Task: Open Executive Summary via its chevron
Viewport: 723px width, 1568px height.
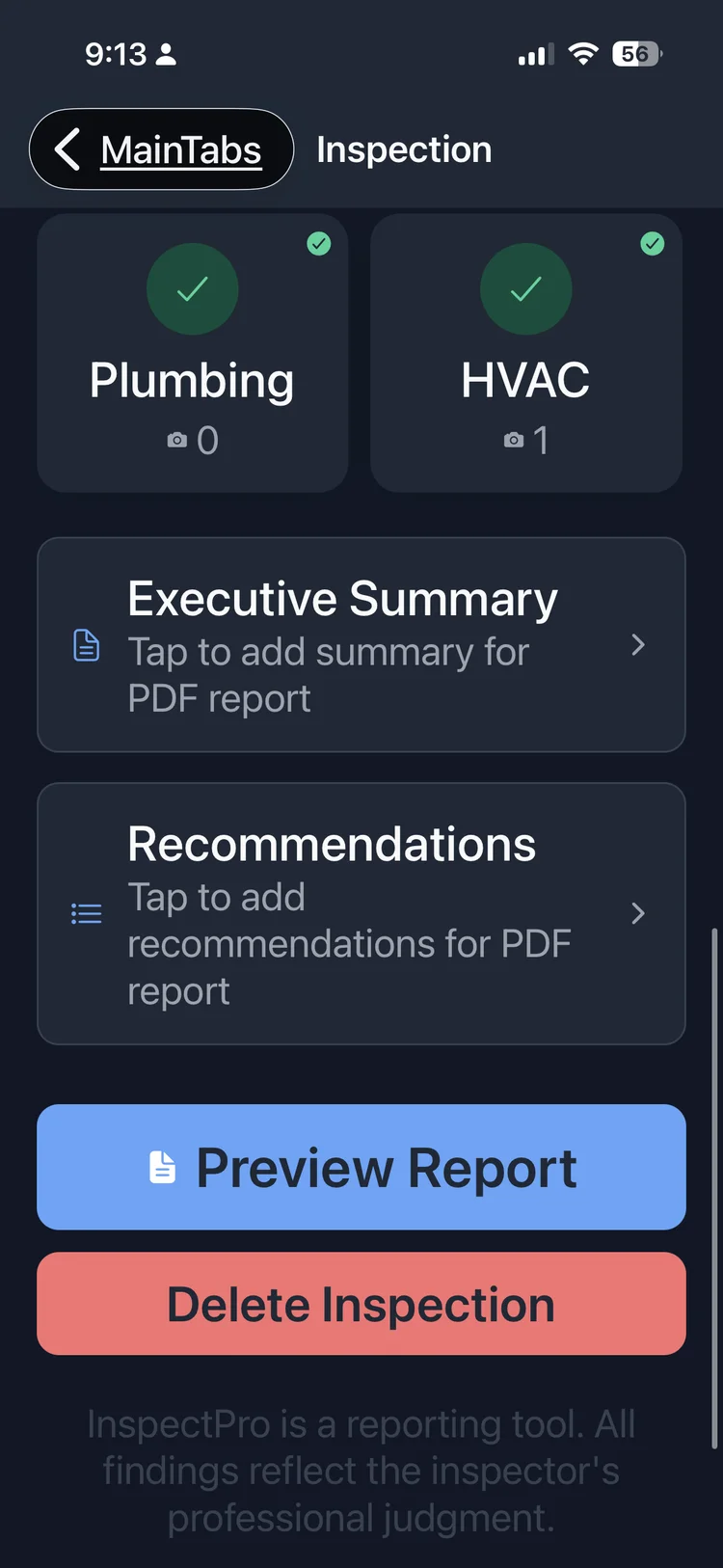Action: coord(637,644)
